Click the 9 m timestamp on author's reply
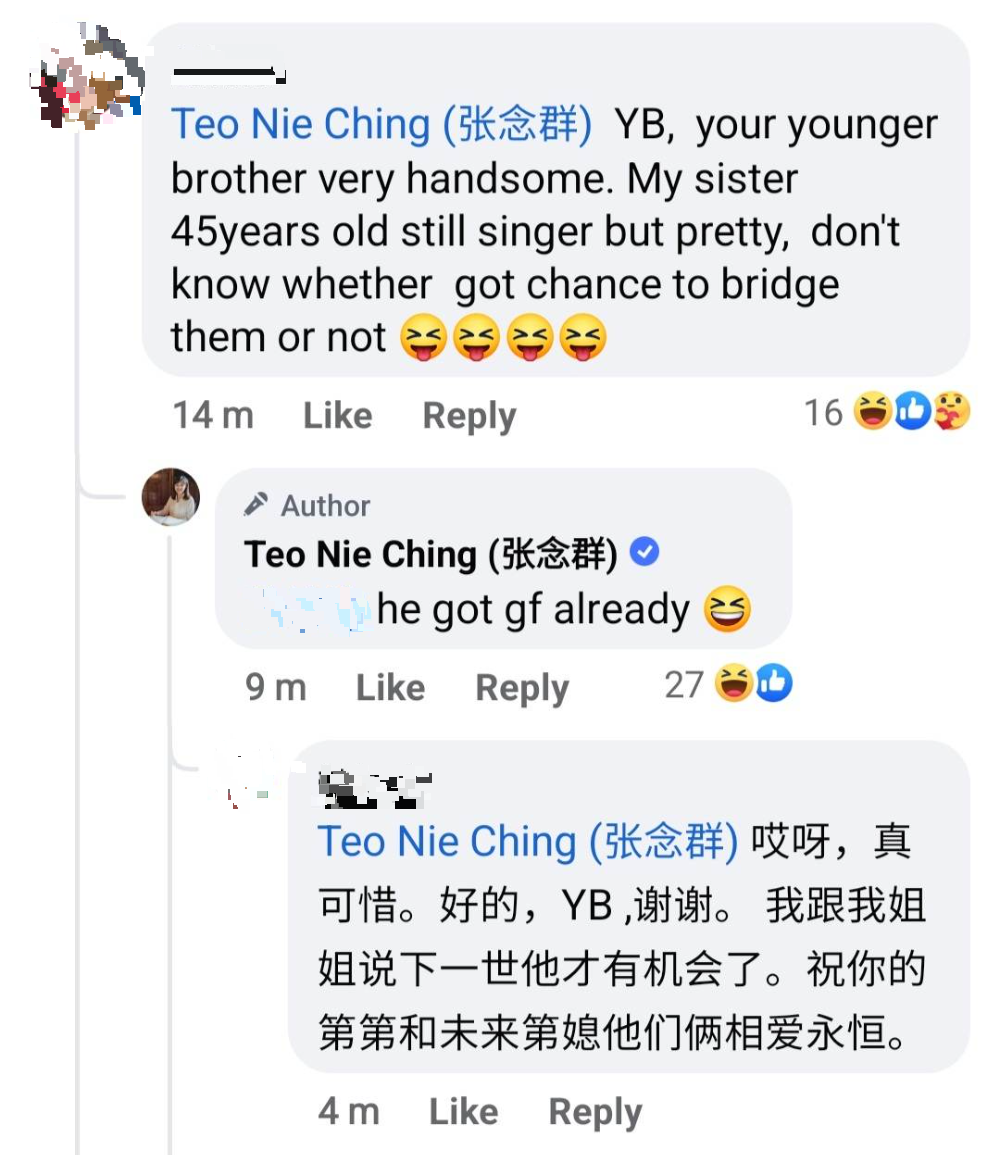Screen dimensions: 1000x1155 [x=275, y=686]
